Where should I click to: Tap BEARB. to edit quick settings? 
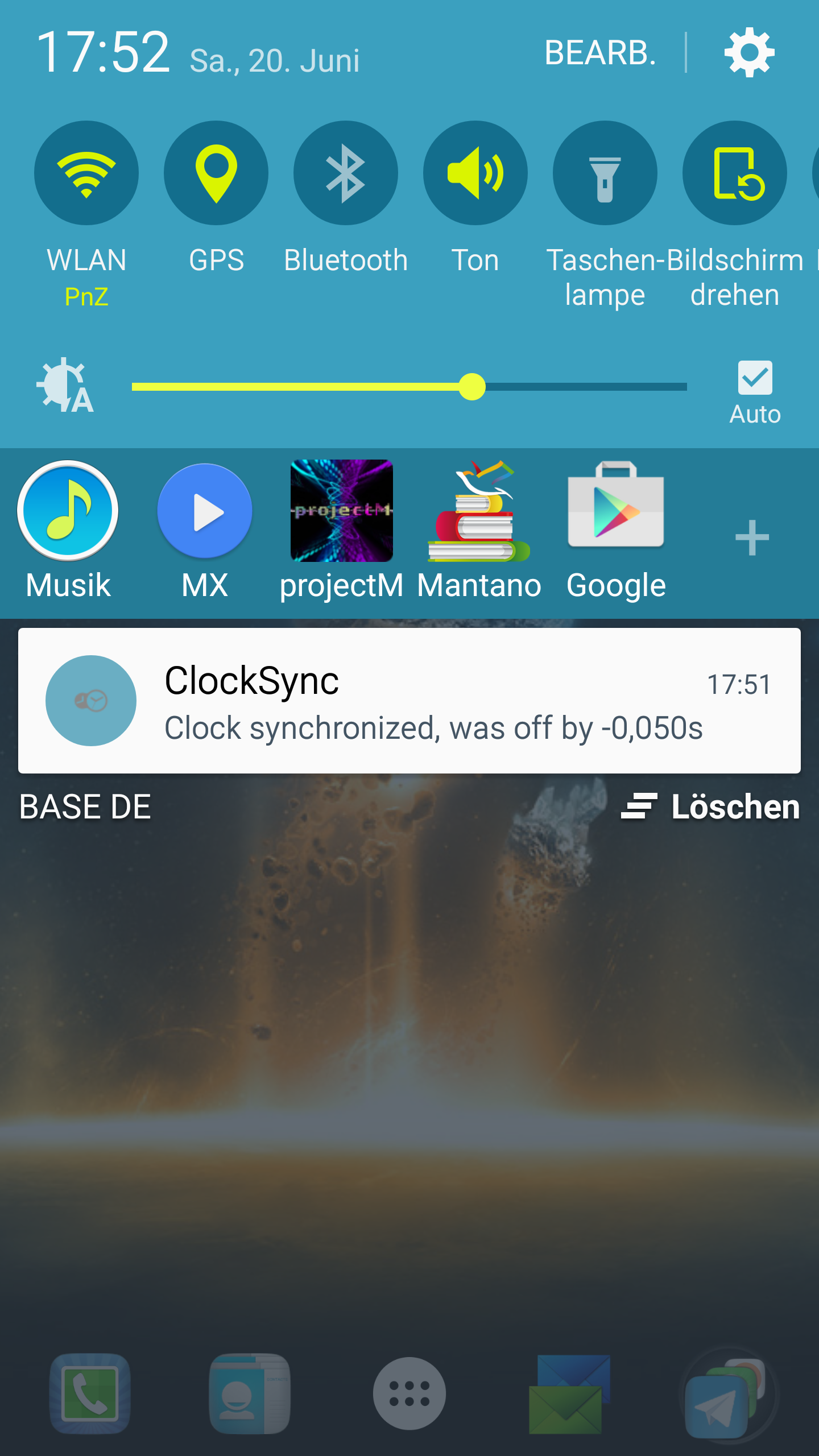pos(601,53)
